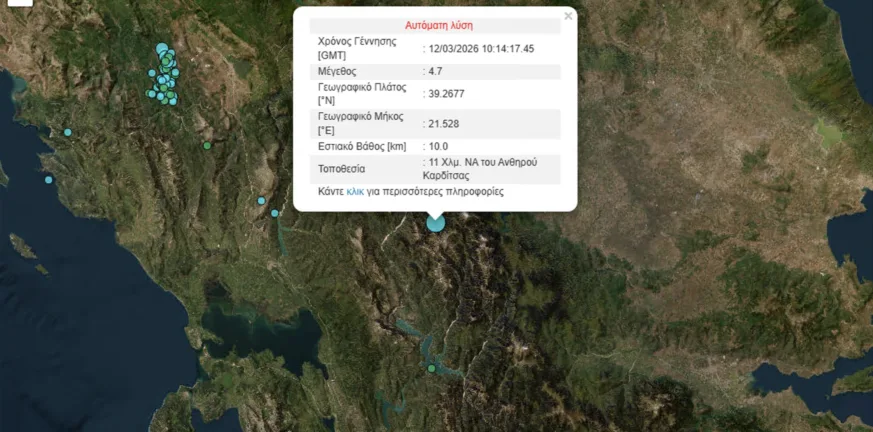Select the large earthquake marker below the popup
873x432 pixels.
coord(435,222)
